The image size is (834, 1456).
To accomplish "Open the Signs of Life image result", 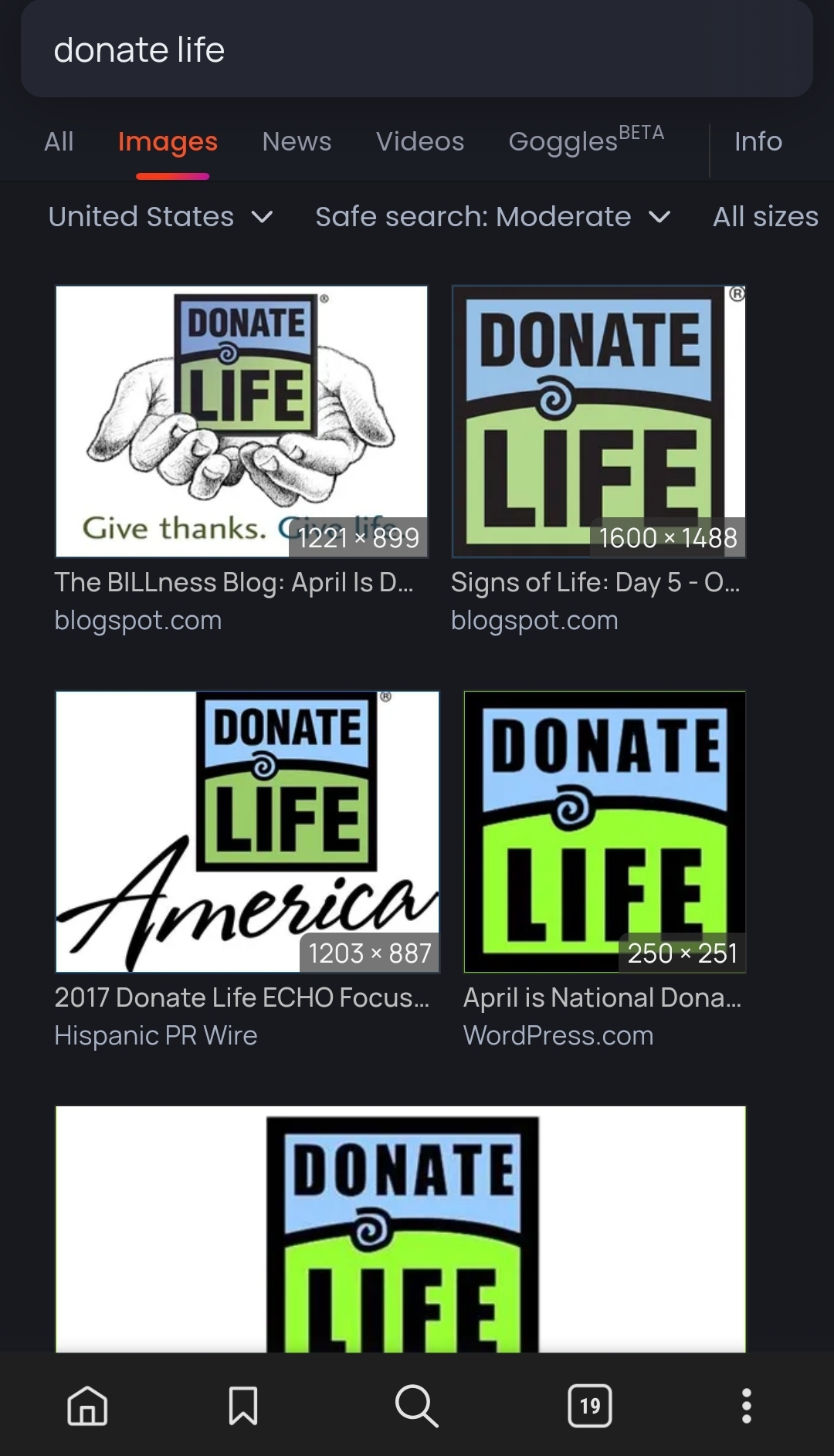I will 598,422.
